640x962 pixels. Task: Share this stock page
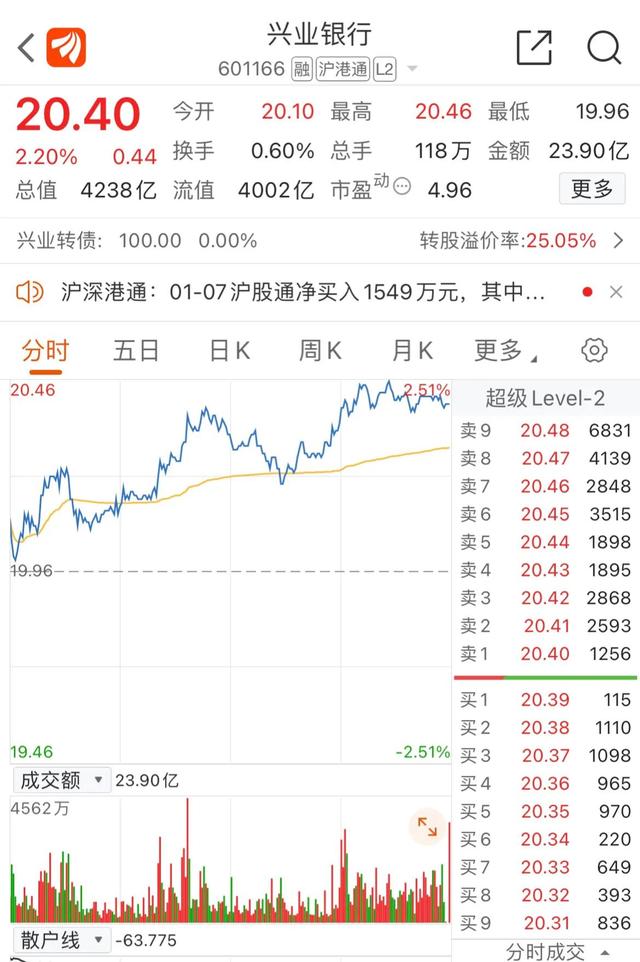pos(534,46)
